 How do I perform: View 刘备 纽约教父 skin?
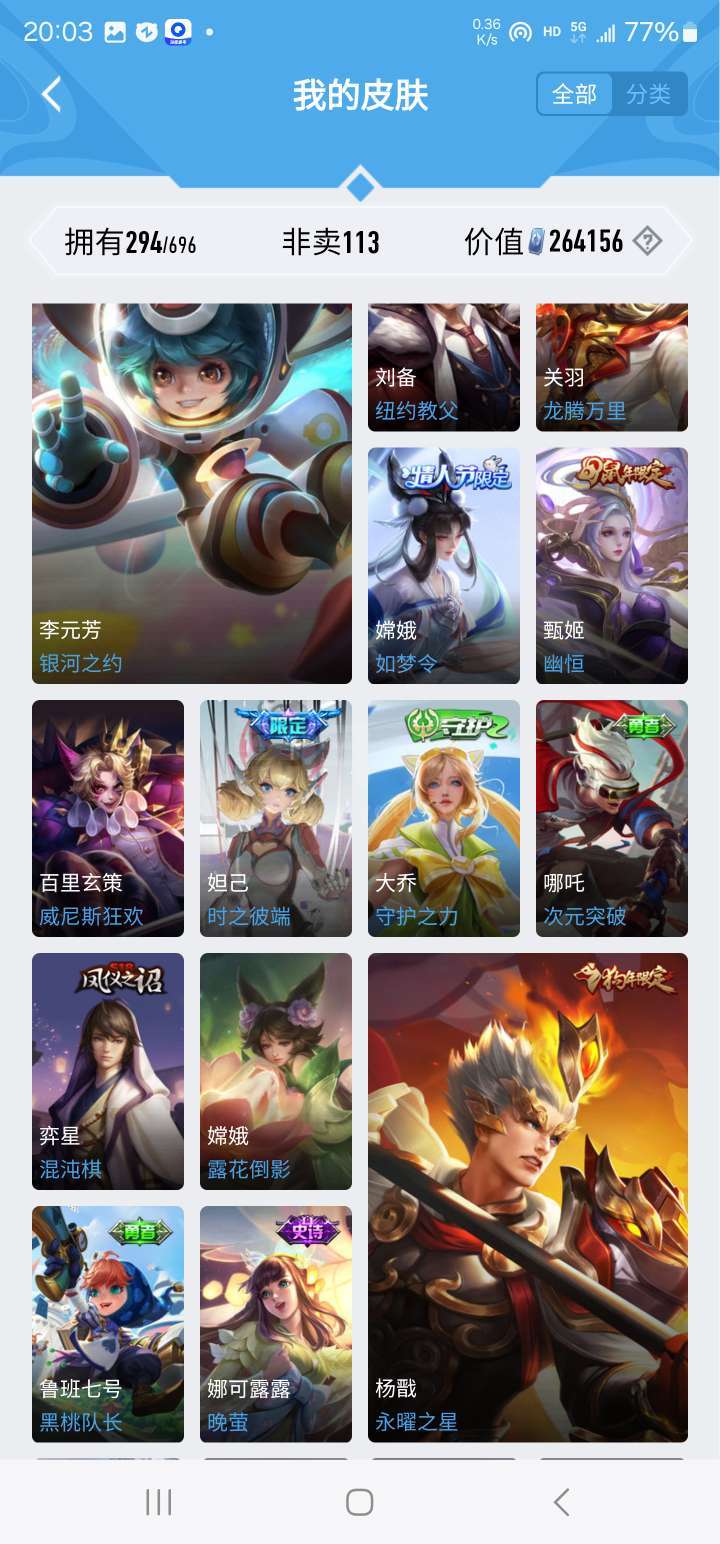click(x=444, y=367)
